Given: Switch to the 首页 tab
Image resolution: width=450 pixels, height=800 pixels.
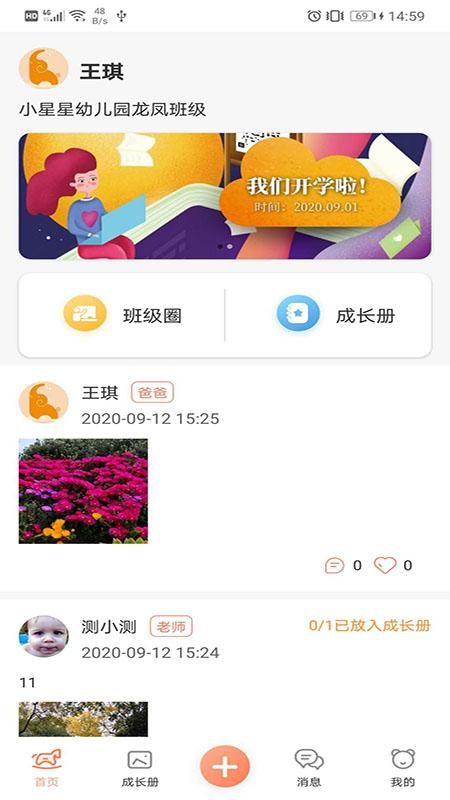Looking at the screenshot, I should click(x=46, y=768).
